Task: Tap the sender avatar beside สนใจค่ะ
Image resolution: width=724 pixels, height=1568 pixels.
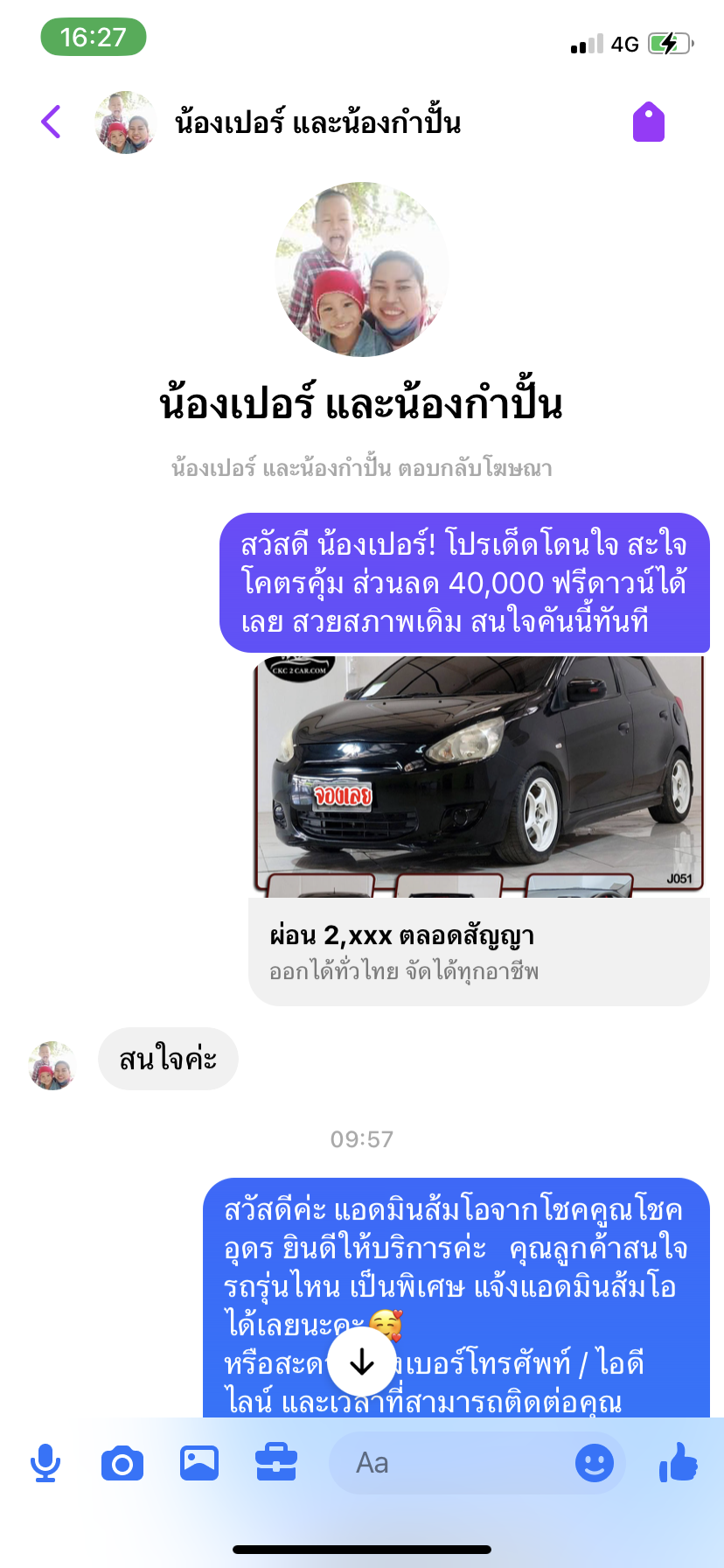Action: 52,1065
